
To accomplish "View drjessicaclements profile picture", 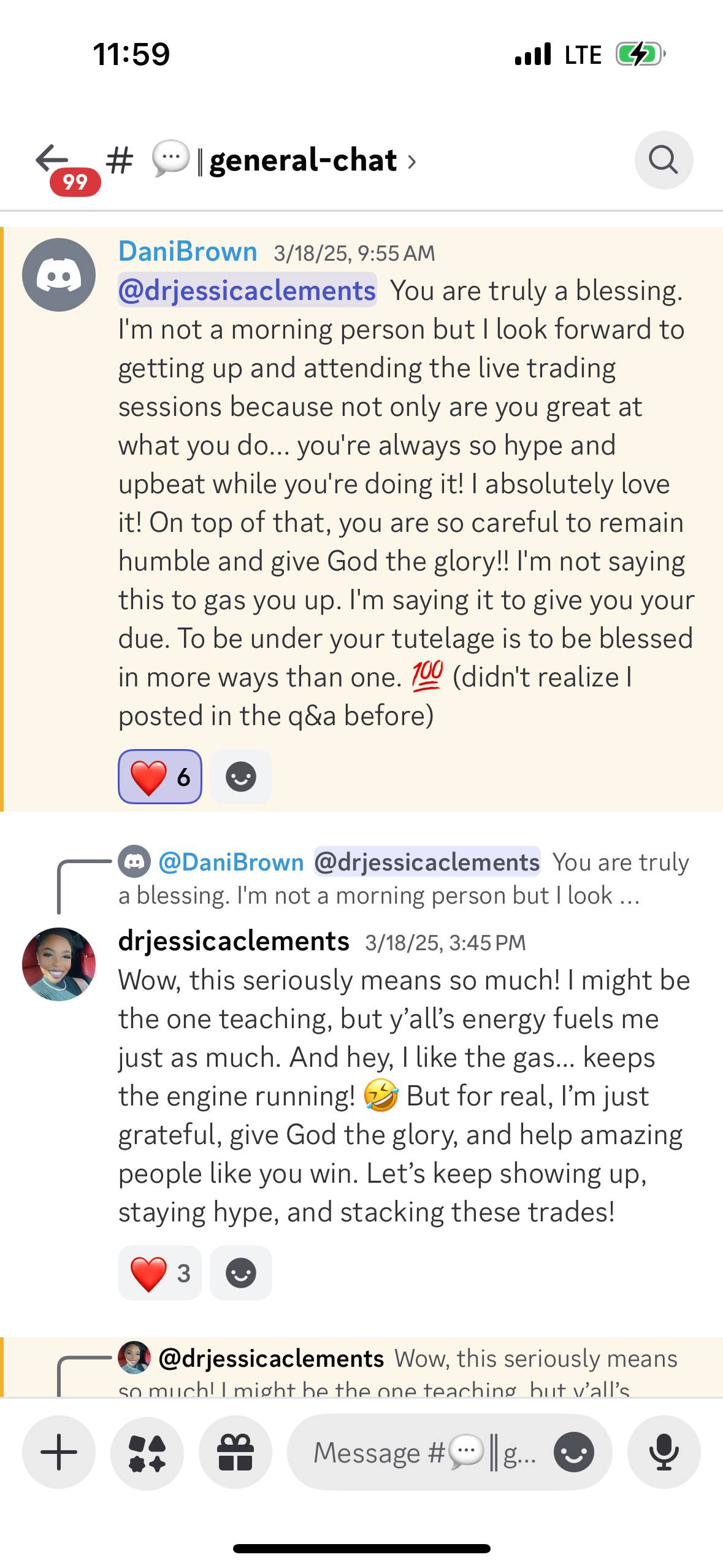I will point(59,964).
